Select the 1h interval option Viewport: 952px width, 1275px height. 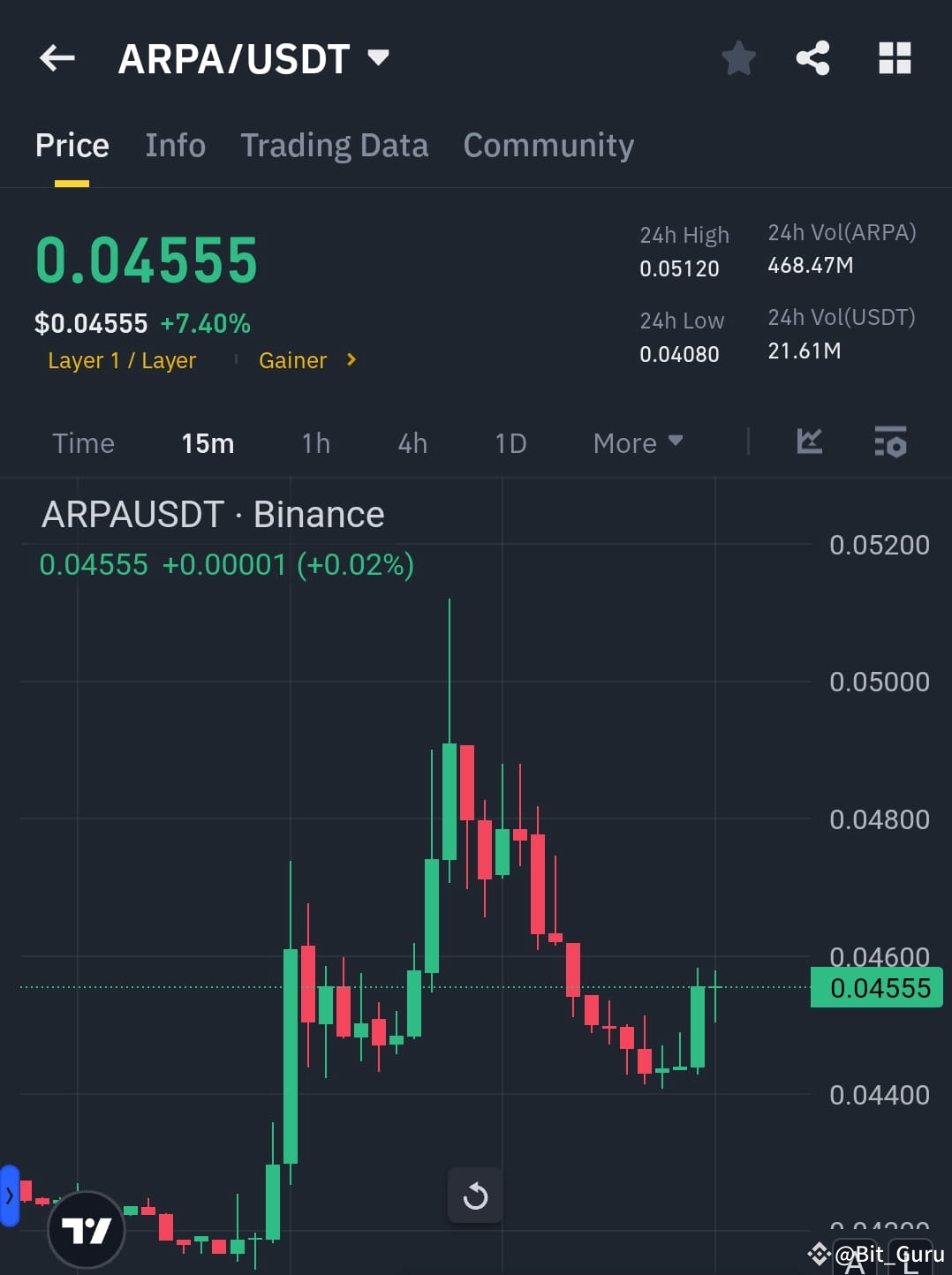(315, 442)
